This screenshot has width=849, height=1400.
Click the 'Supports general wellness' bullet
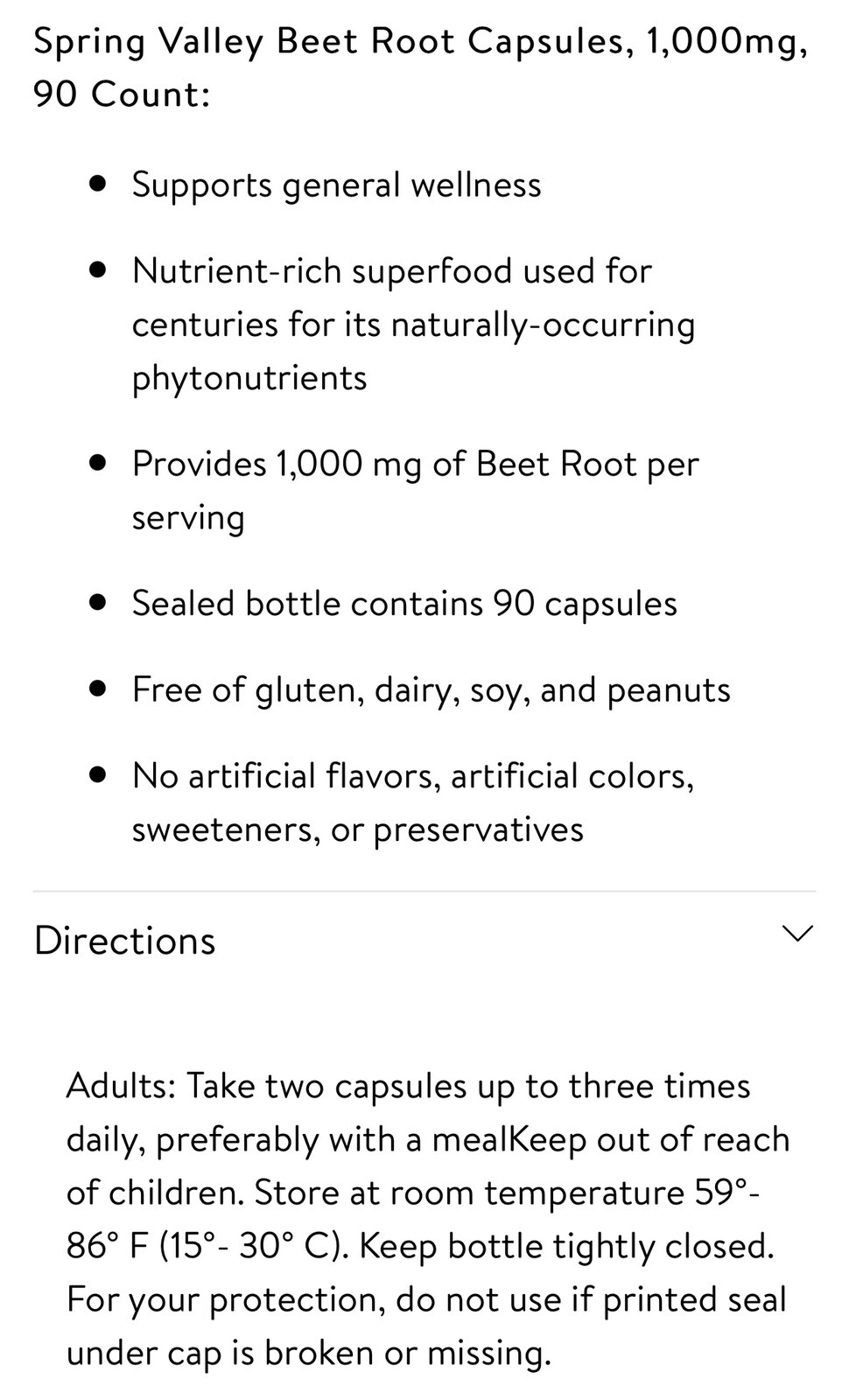[x=336, y=185]
